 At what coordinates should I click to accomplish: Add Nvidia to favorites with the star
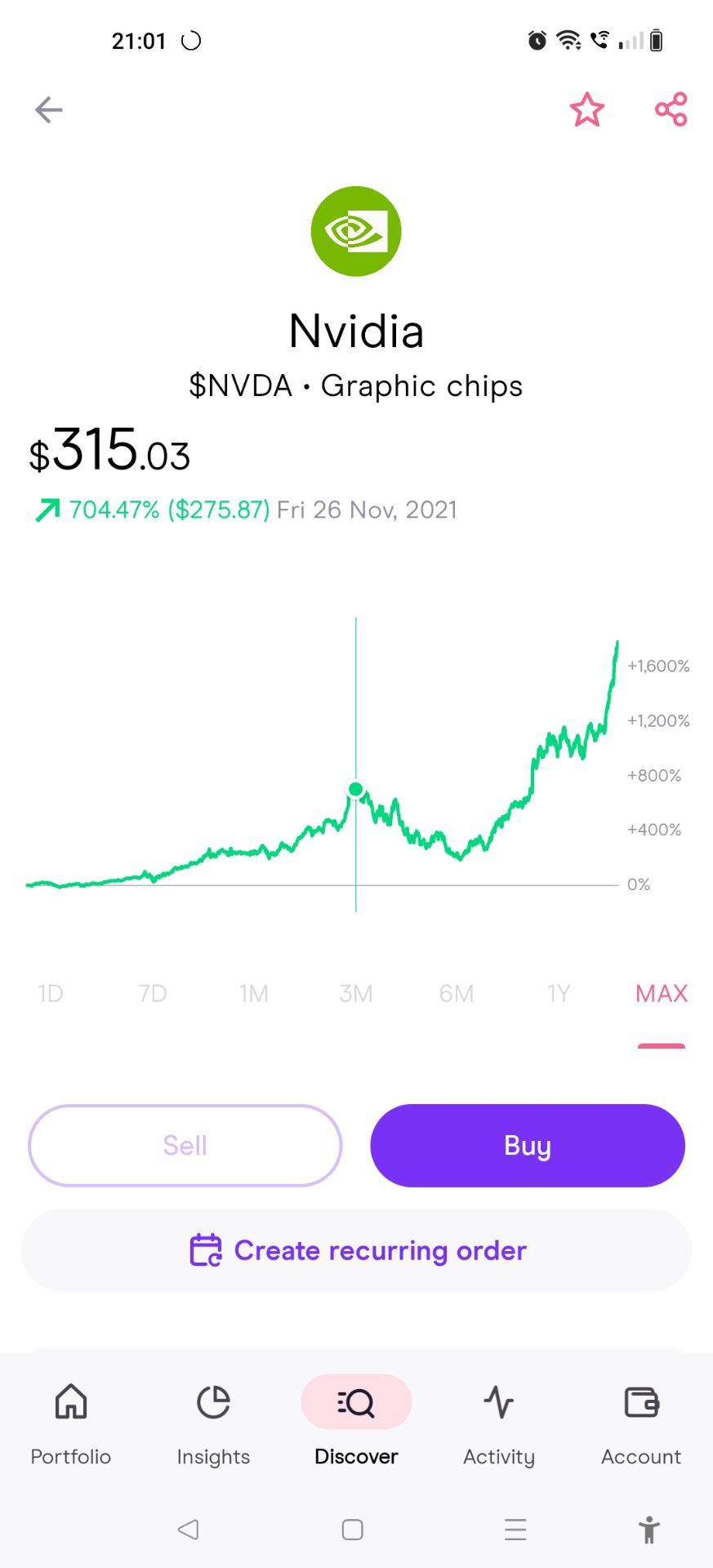pyautogui.click(x=586, y=109)
